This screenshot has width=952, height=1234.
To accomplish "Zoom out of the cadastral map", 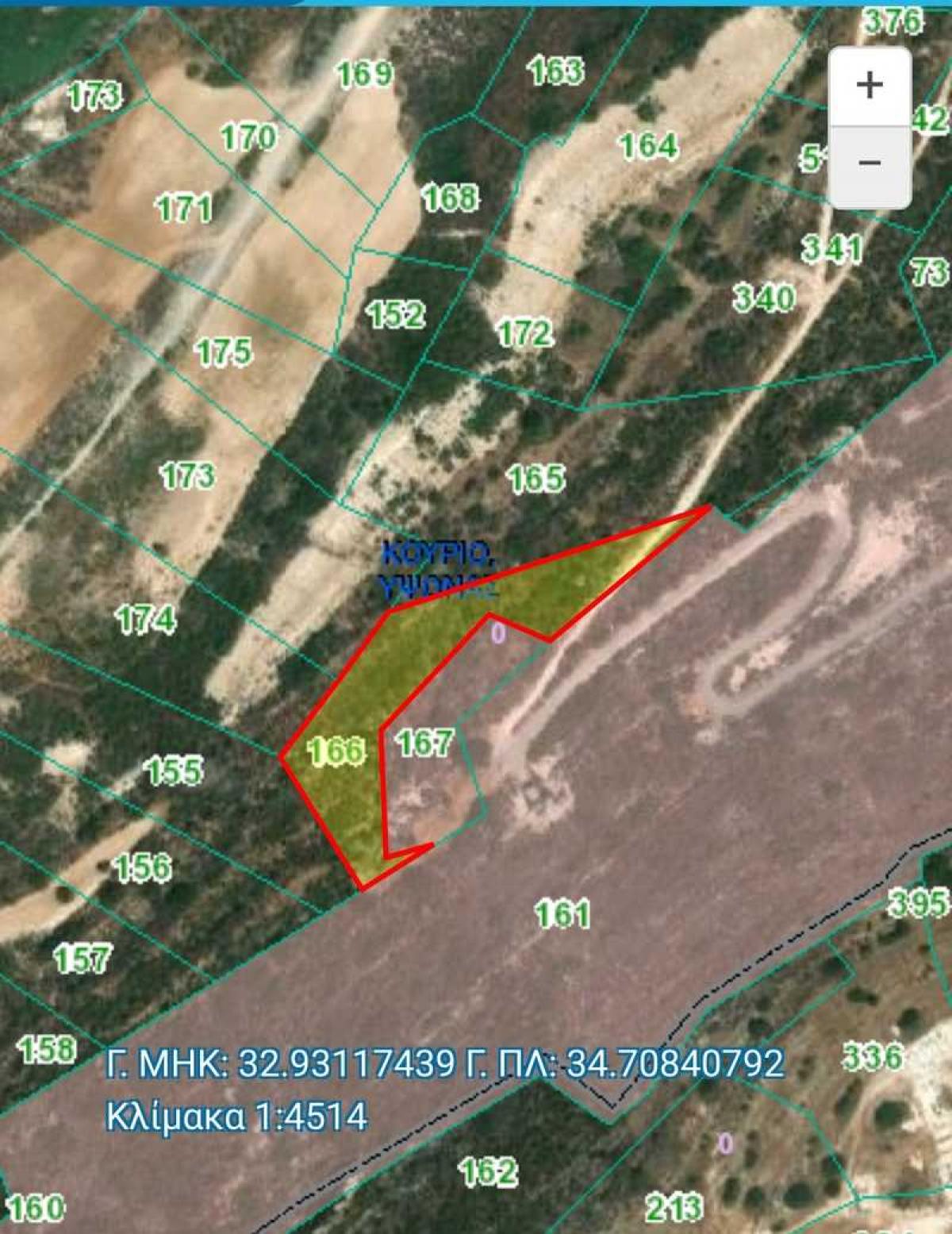I will point(869,164).
